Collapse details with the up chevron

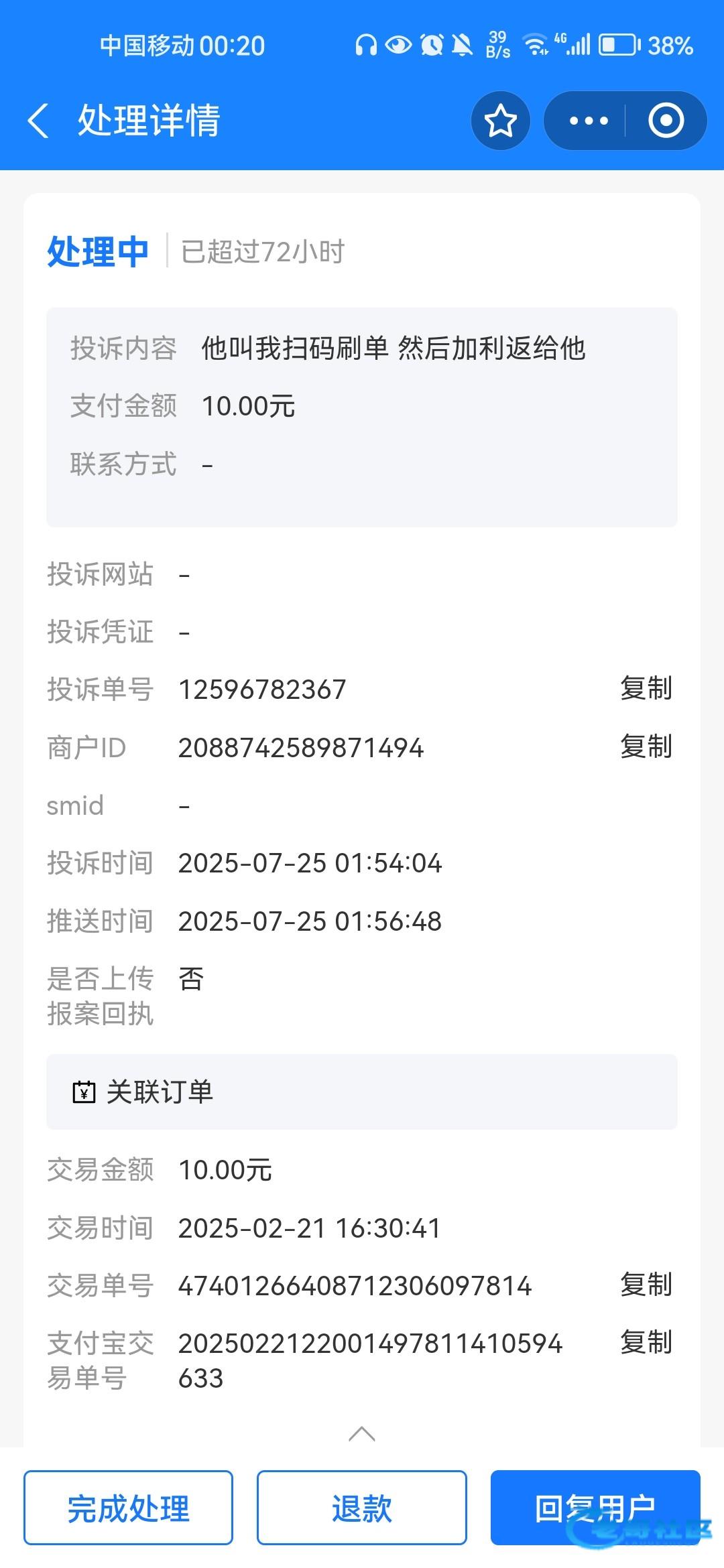[x=362, y=1433]
